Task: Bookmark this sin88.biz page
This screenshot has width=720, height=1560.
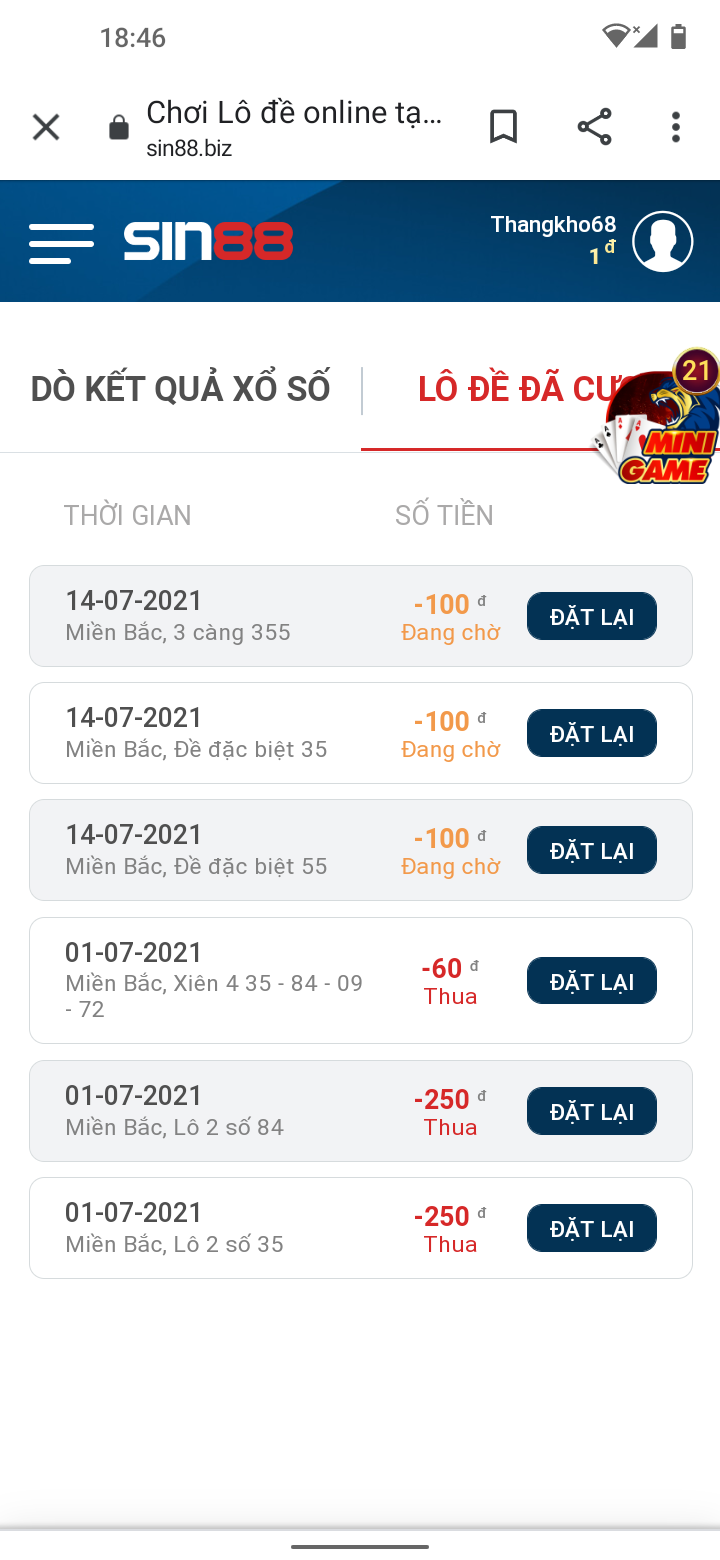Action: click(x=503, y=127)
